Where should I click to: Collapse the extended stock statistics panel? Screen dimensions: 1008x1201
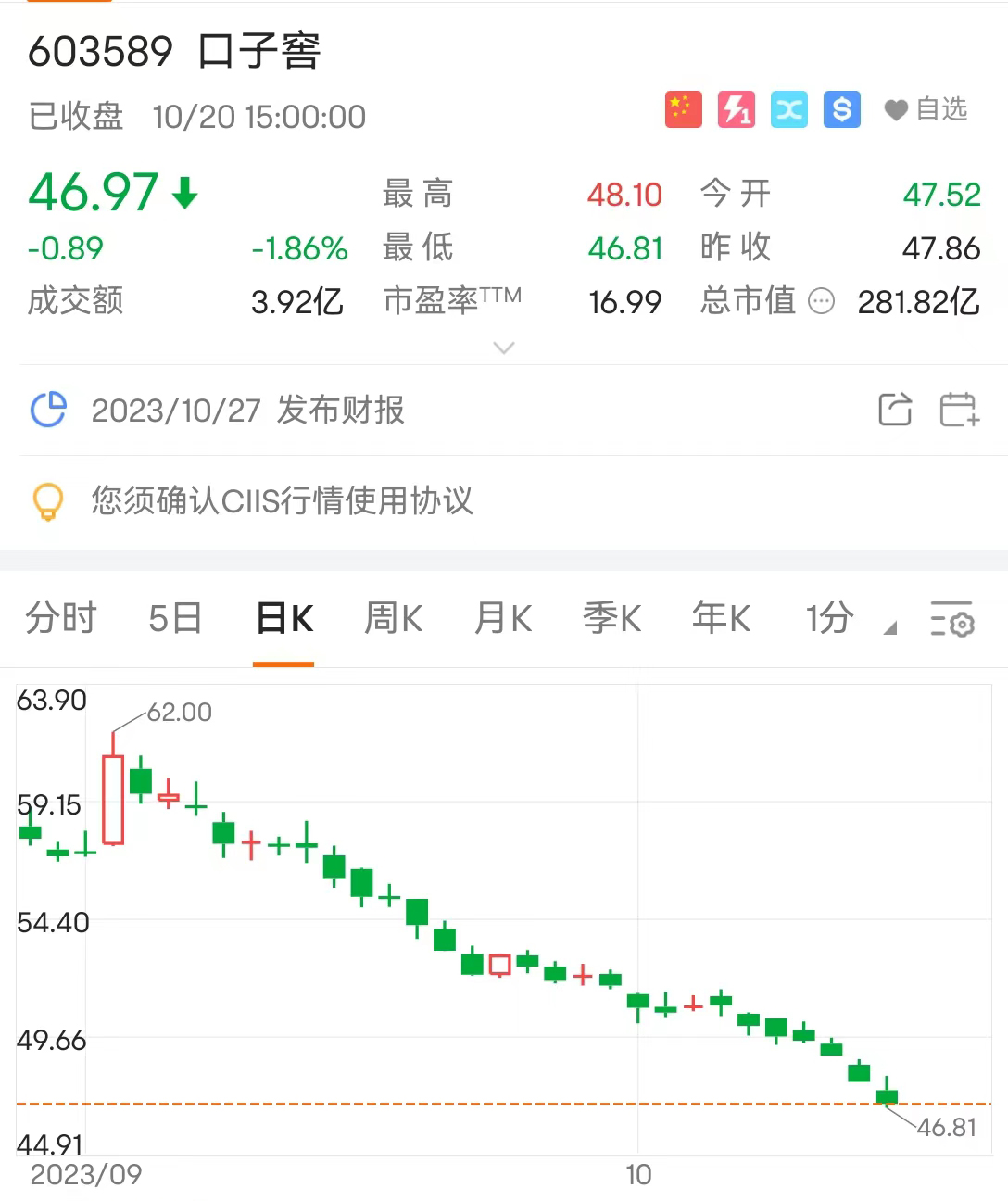503,348
